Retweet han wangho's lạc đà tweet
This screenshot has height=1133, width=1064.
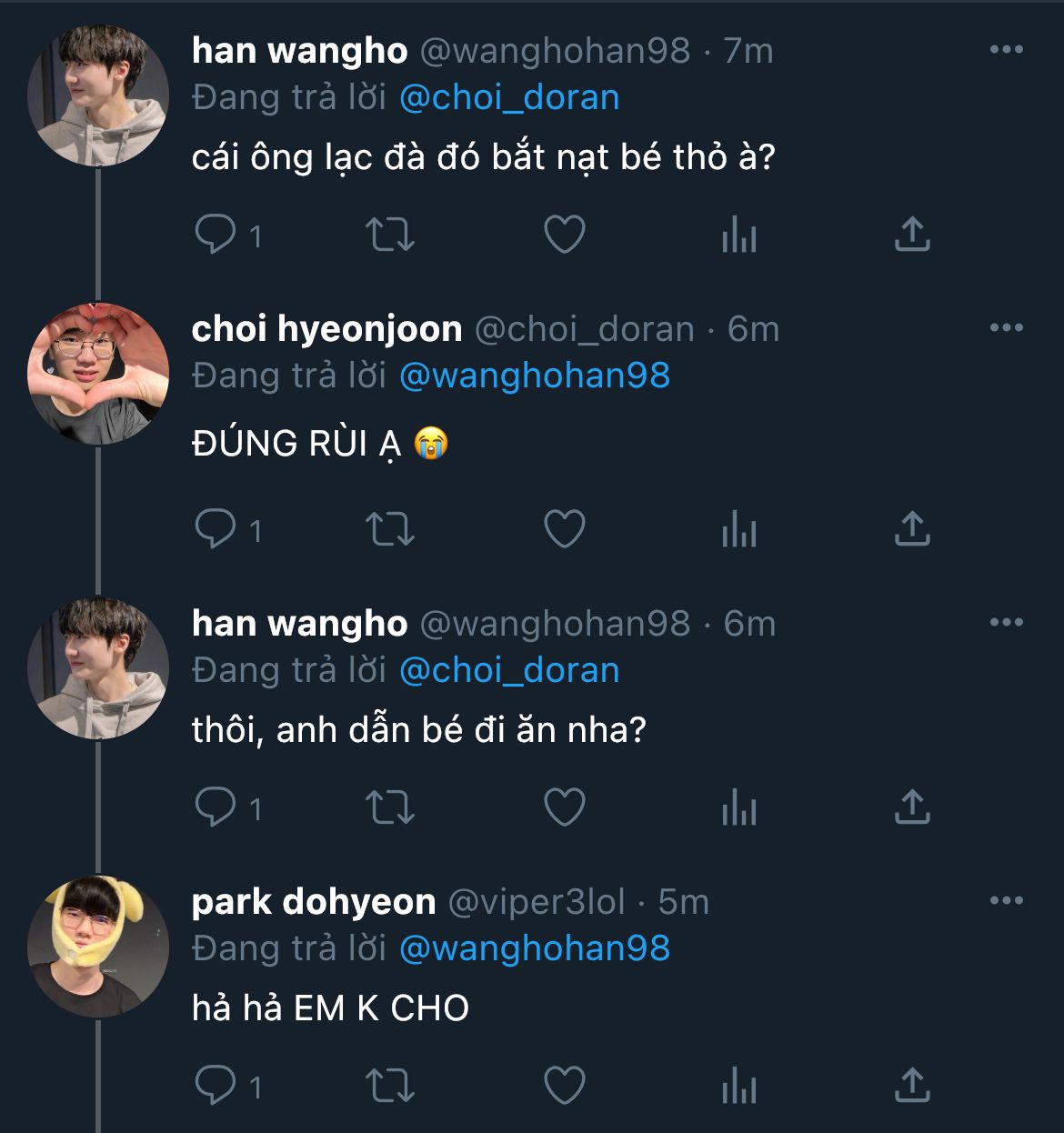coord(390,235)
